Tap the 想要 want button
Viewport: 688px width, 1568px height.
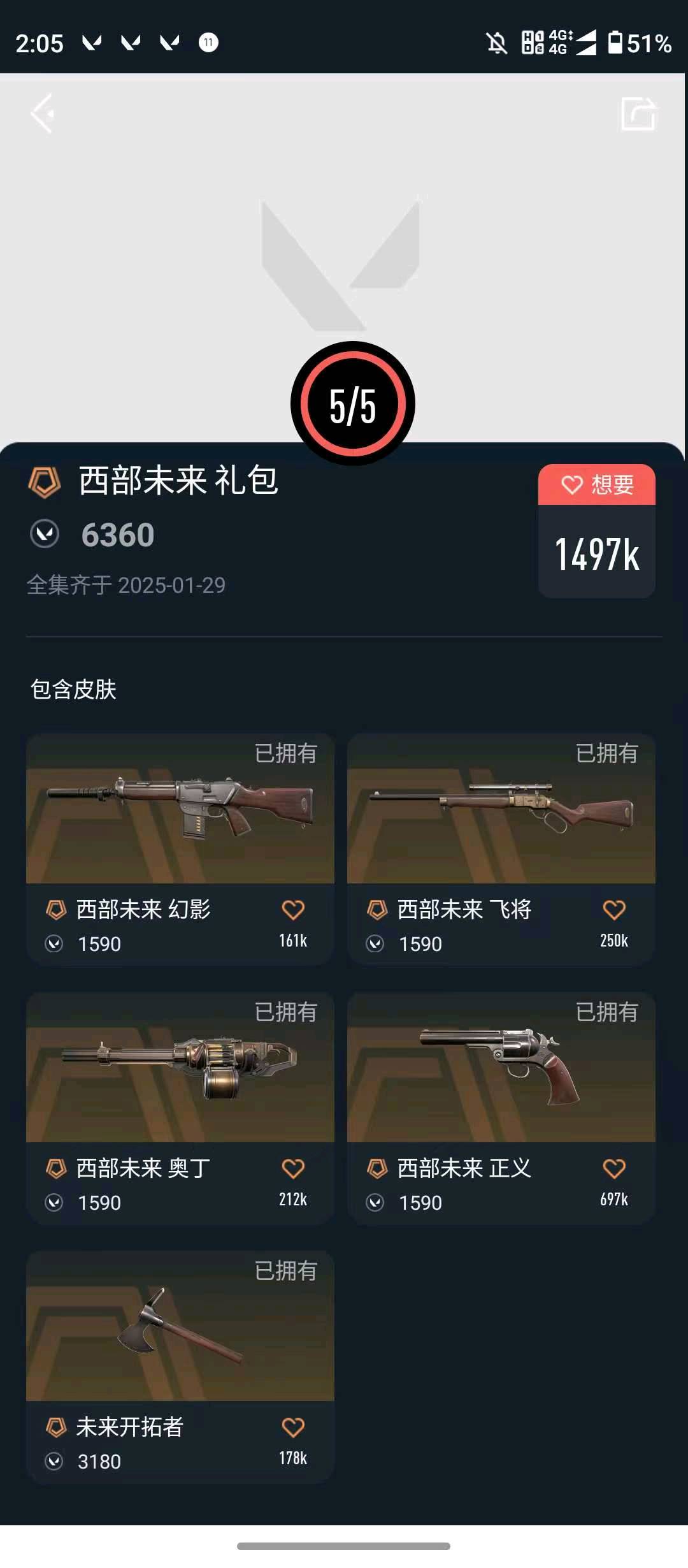click(596, 485)
